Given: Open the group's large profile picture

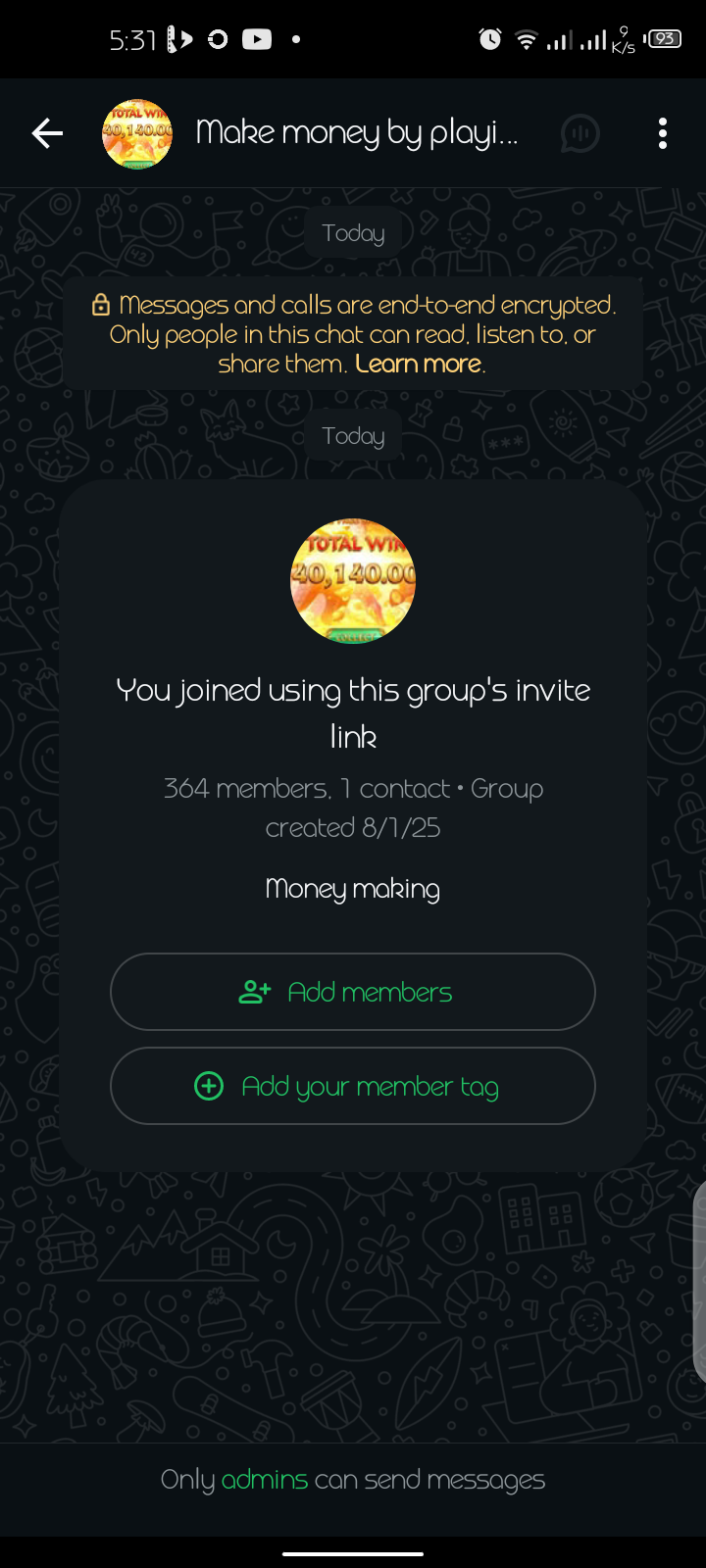Looking at the screenshot, I should pyautogui.click(x=353, y=581).
